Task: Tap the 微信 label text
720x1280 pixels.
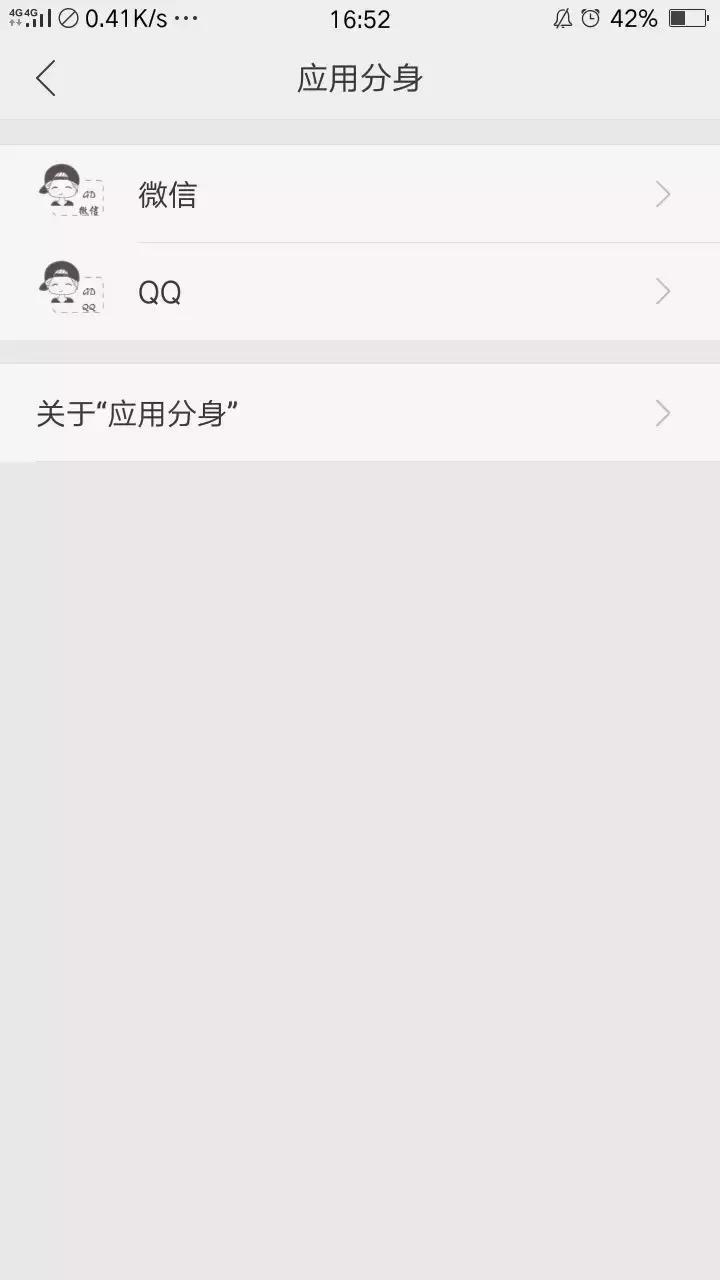Action: (x=167, y=192)
